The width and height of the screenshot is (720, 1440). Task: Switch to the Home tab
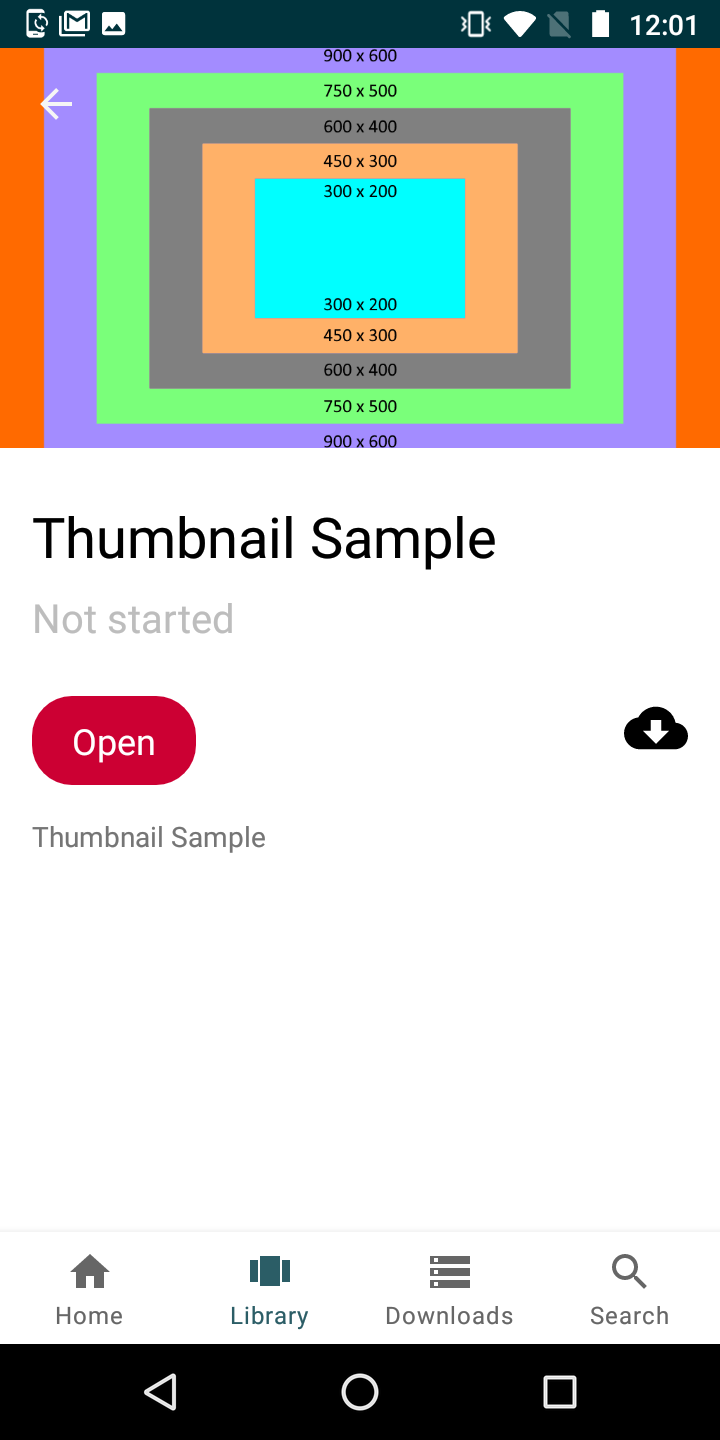90,1290
